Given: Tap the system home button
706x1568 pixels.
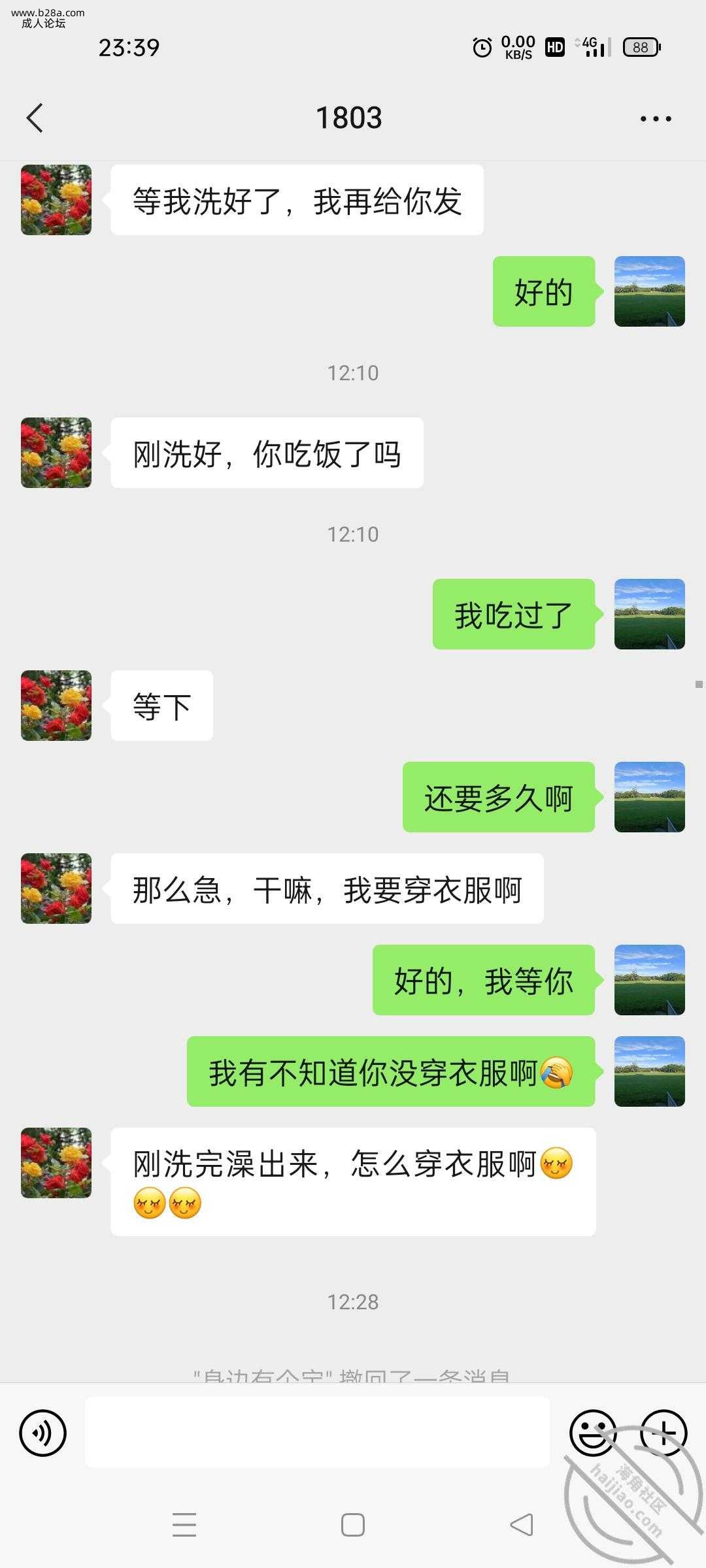Looking at the screenshot, I should point(353,1525).
